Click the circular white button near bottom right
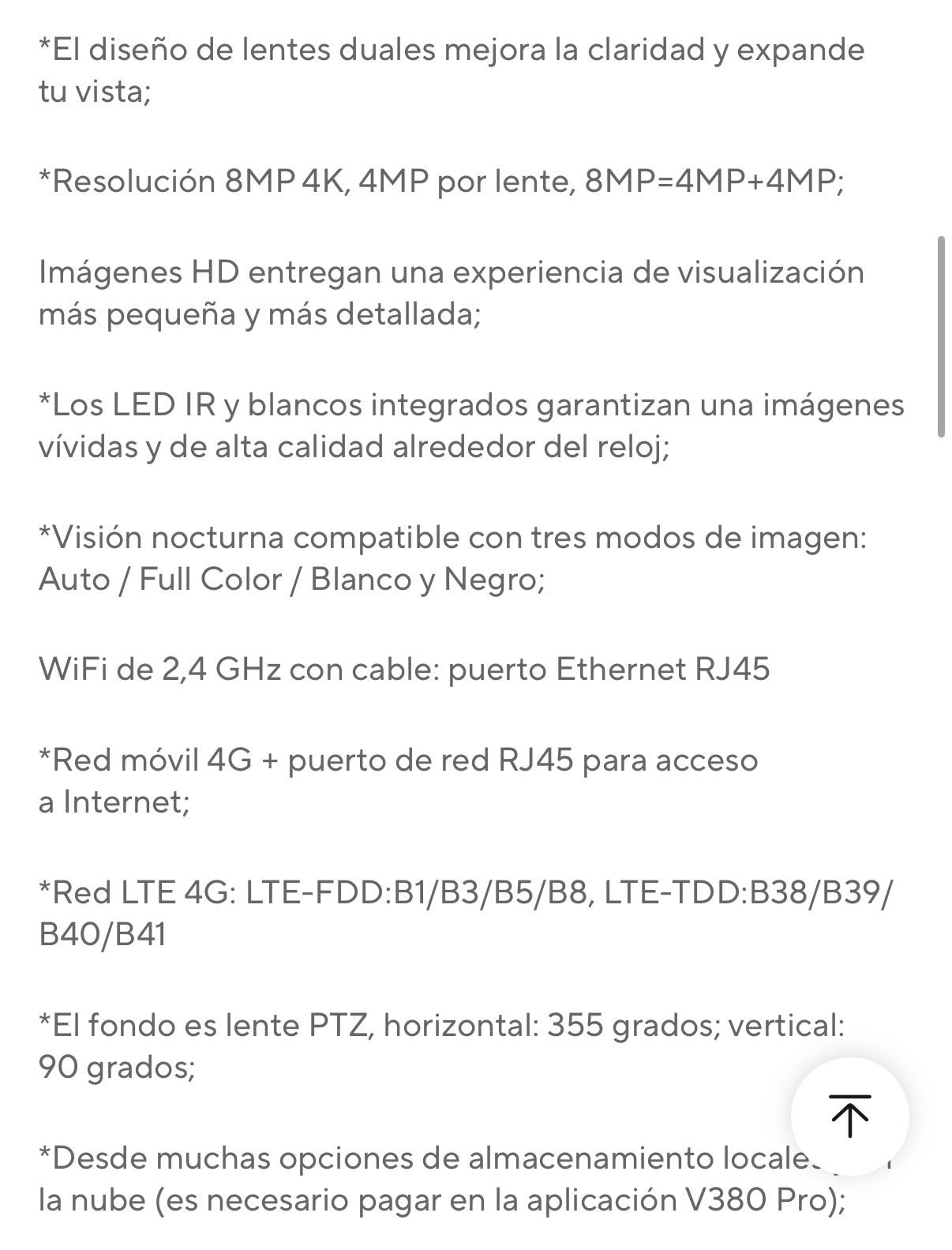 [x=852, y=1116]
